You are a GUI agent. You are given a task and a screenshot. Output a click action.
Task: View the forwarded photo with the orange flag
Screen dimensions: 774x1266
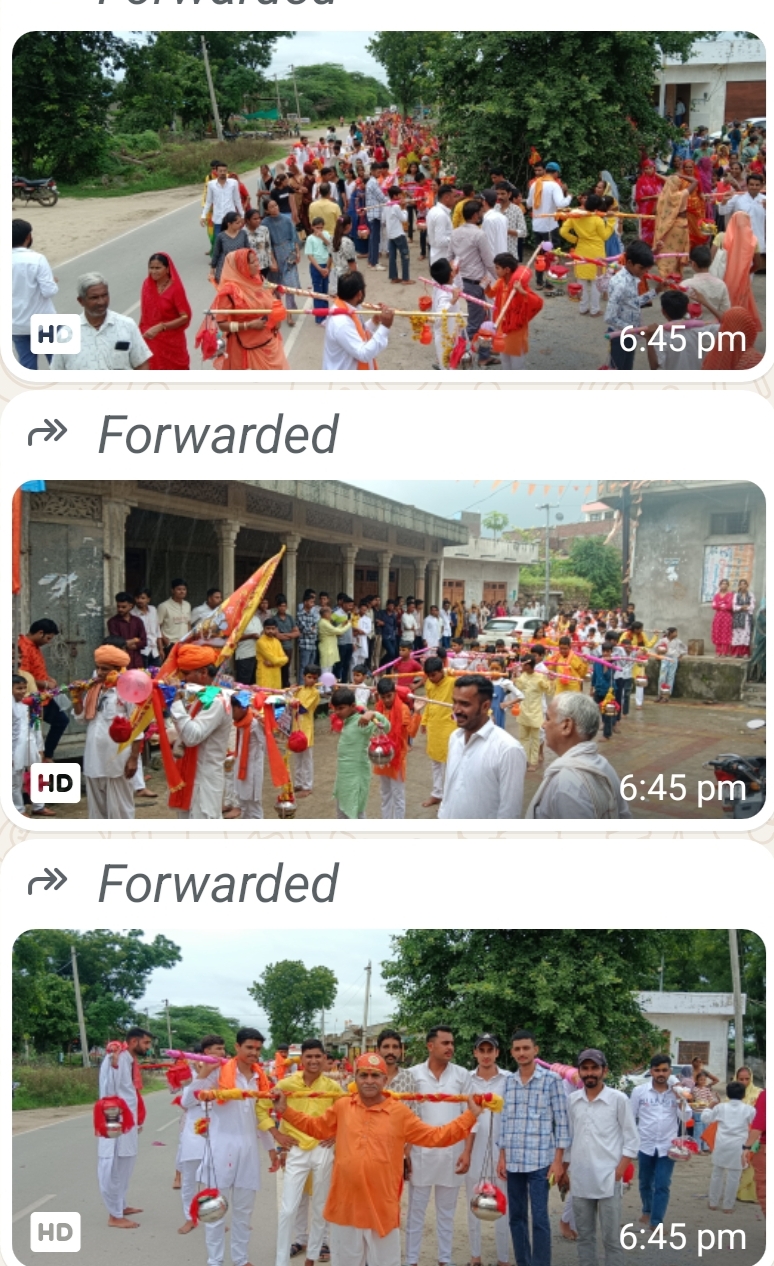[x=388, y=650]
